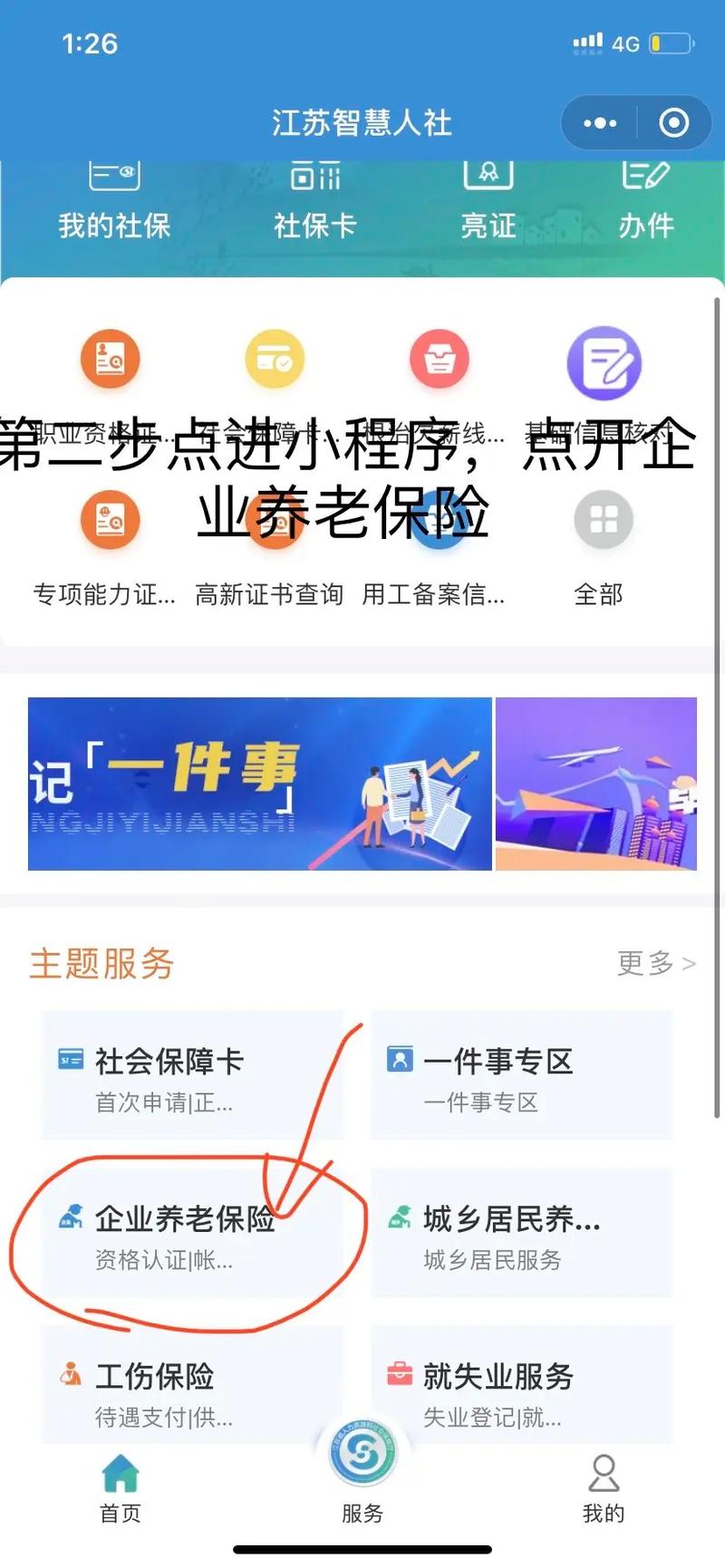Open the 社保卡 service icon
This screenshot has width=725, height=1568.
313,195
